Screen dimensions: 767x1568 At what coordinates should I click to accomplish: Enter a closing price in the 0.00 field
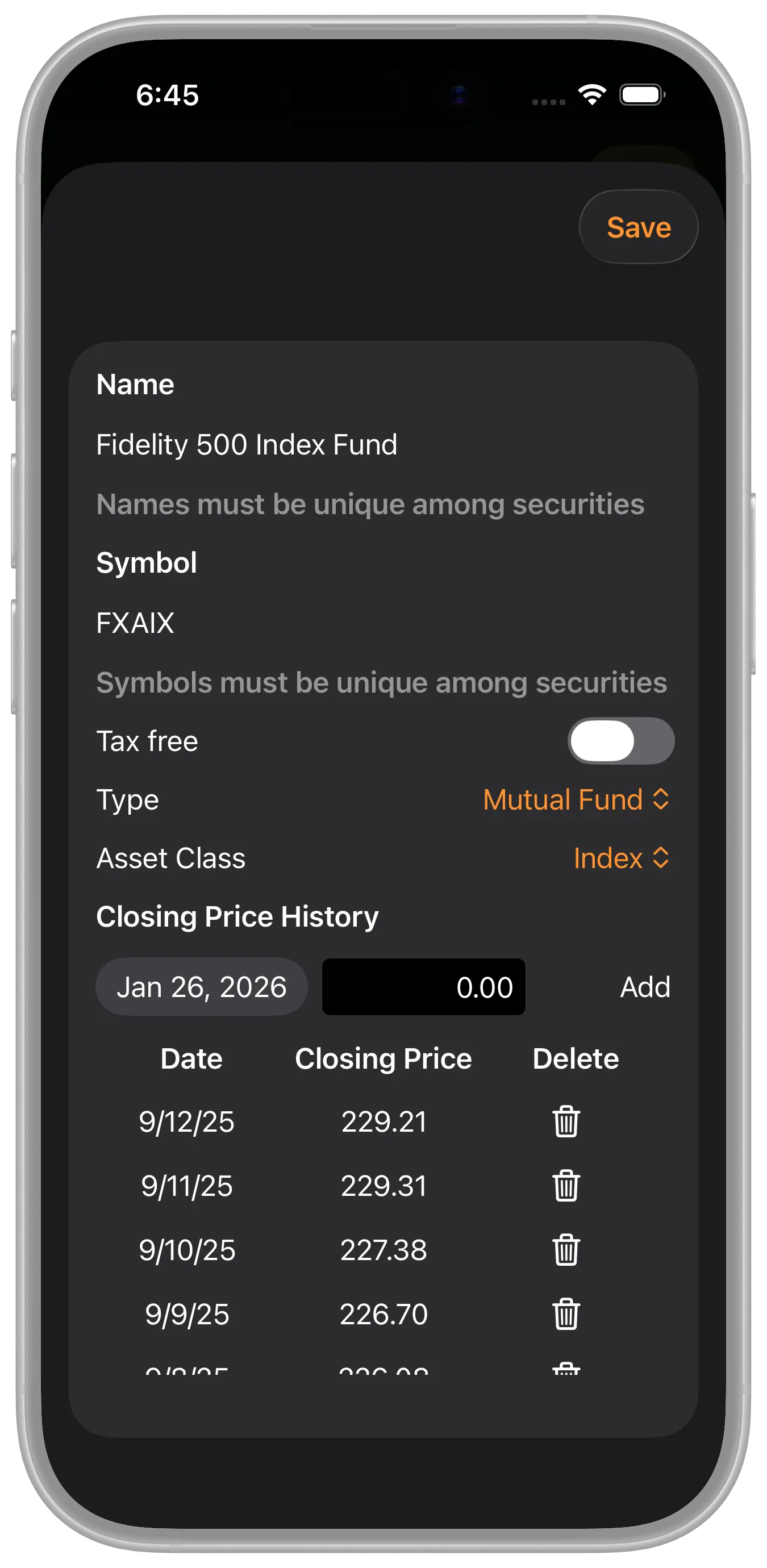pyautogui.click(x=423, y=987)
